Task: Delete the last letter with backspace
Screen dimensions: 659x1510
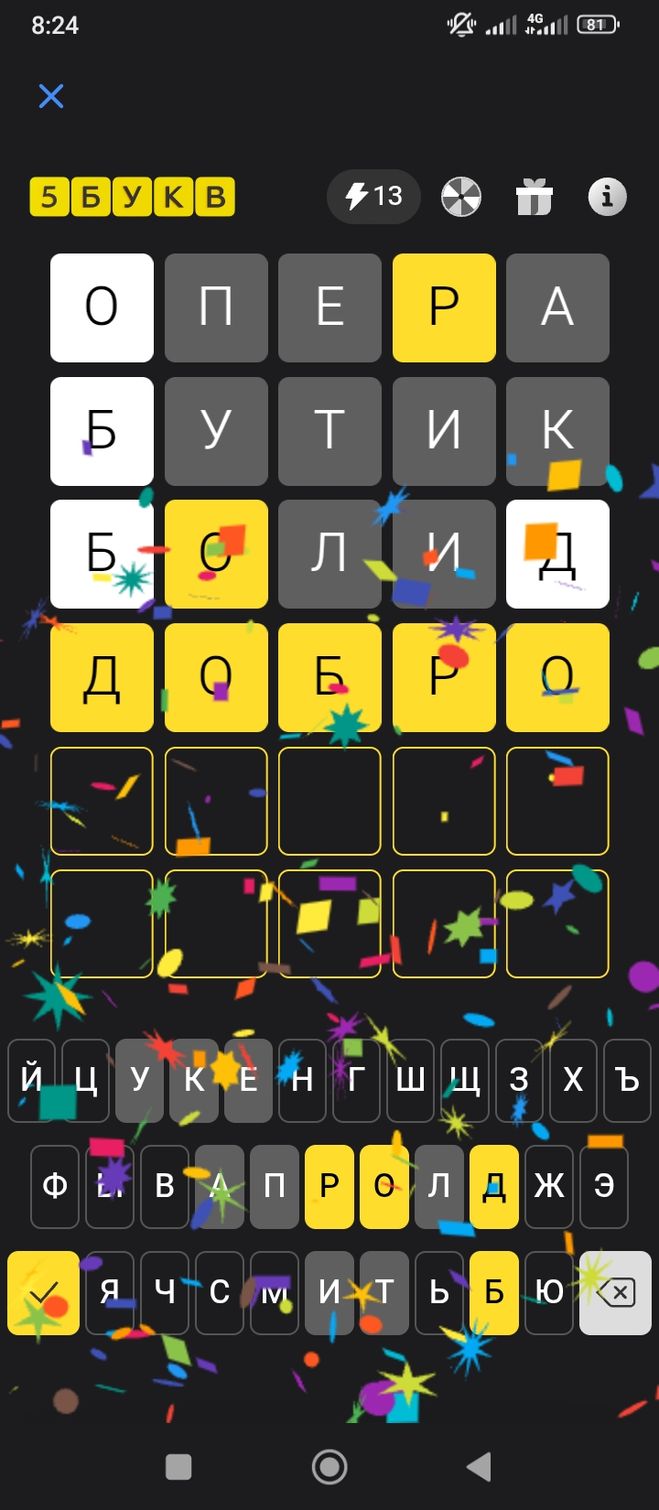Action: pos(615,1293)
